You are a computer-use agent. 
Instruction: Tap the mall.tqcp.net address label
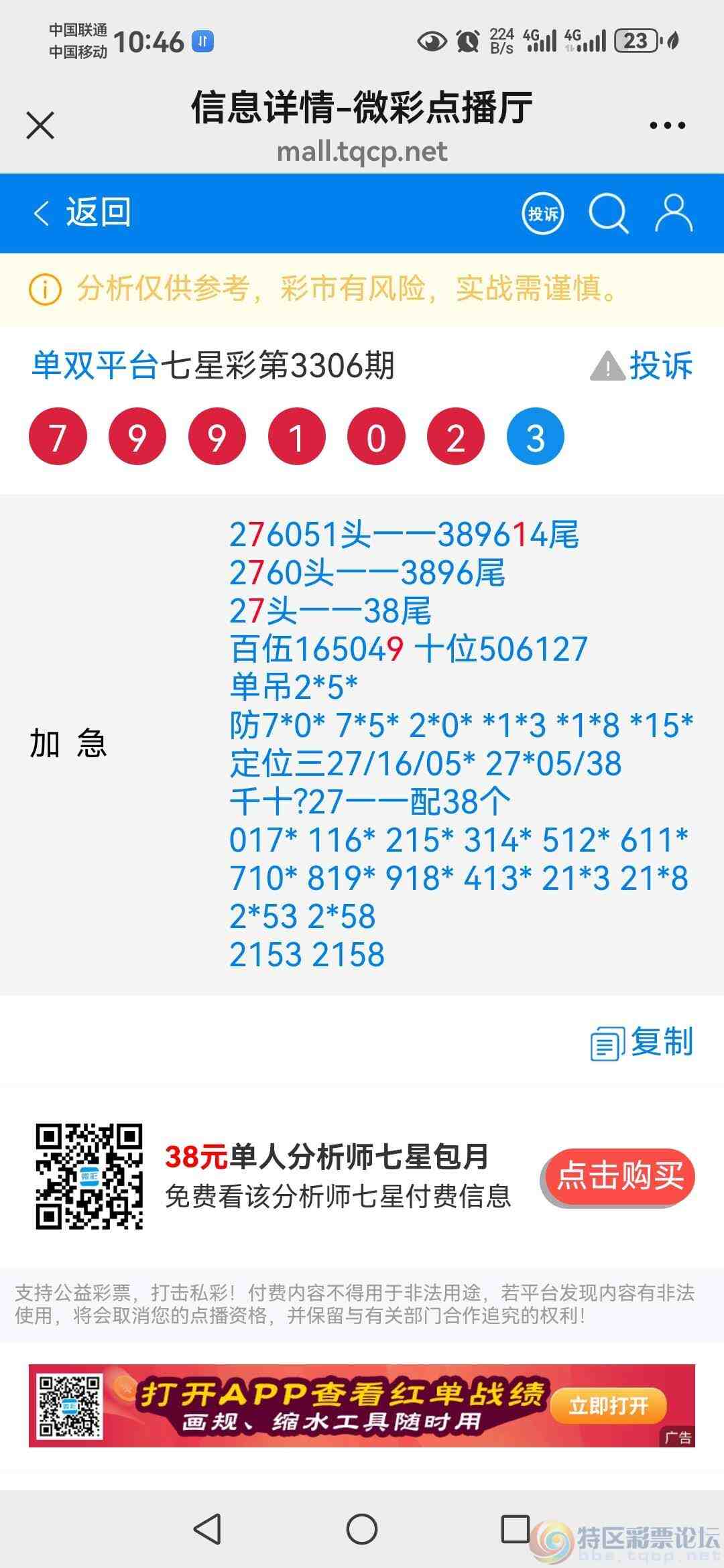pyautogui.click(x=361, y=151)
